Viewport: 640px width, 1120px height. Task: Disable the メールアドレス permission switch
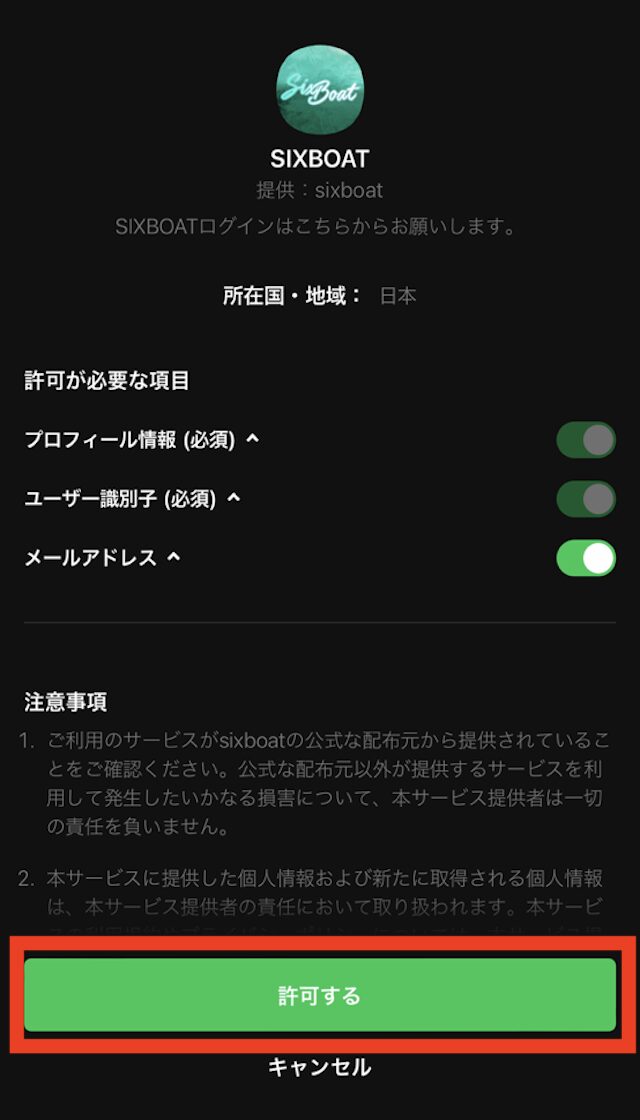[586, 558]
